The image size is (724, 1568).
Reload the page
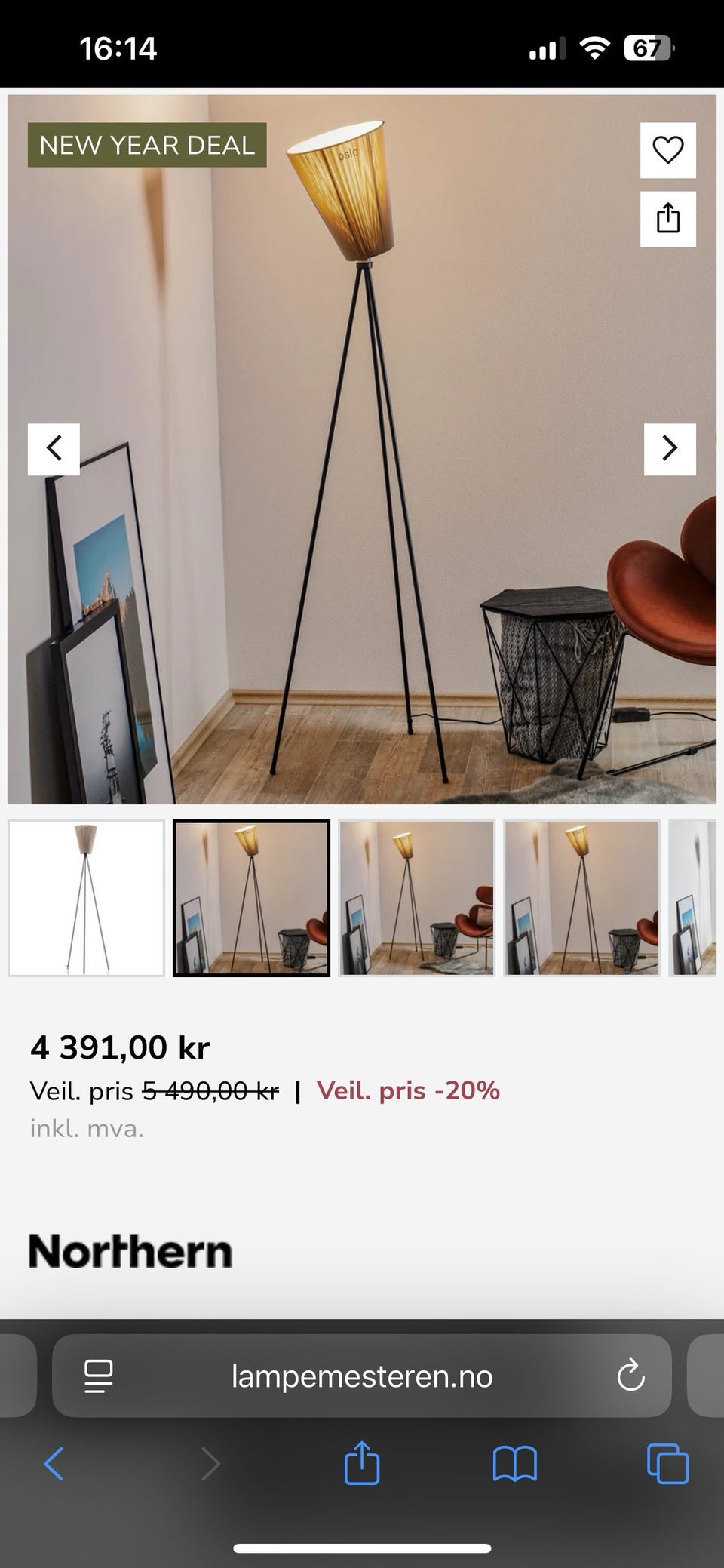[630, 1376]
